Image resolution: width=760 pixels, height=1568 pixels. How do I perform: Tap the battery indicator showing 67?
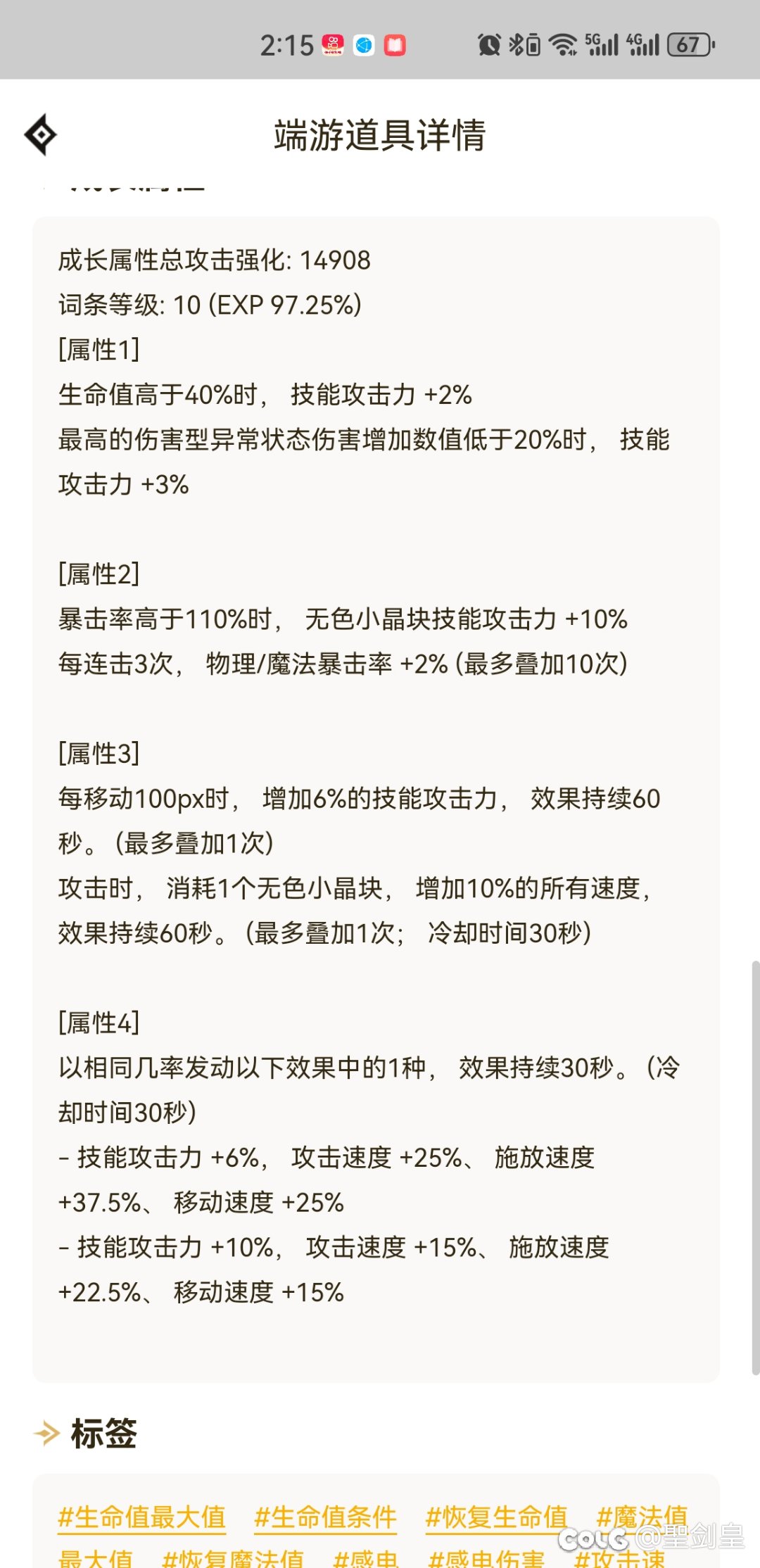(690, 46)
